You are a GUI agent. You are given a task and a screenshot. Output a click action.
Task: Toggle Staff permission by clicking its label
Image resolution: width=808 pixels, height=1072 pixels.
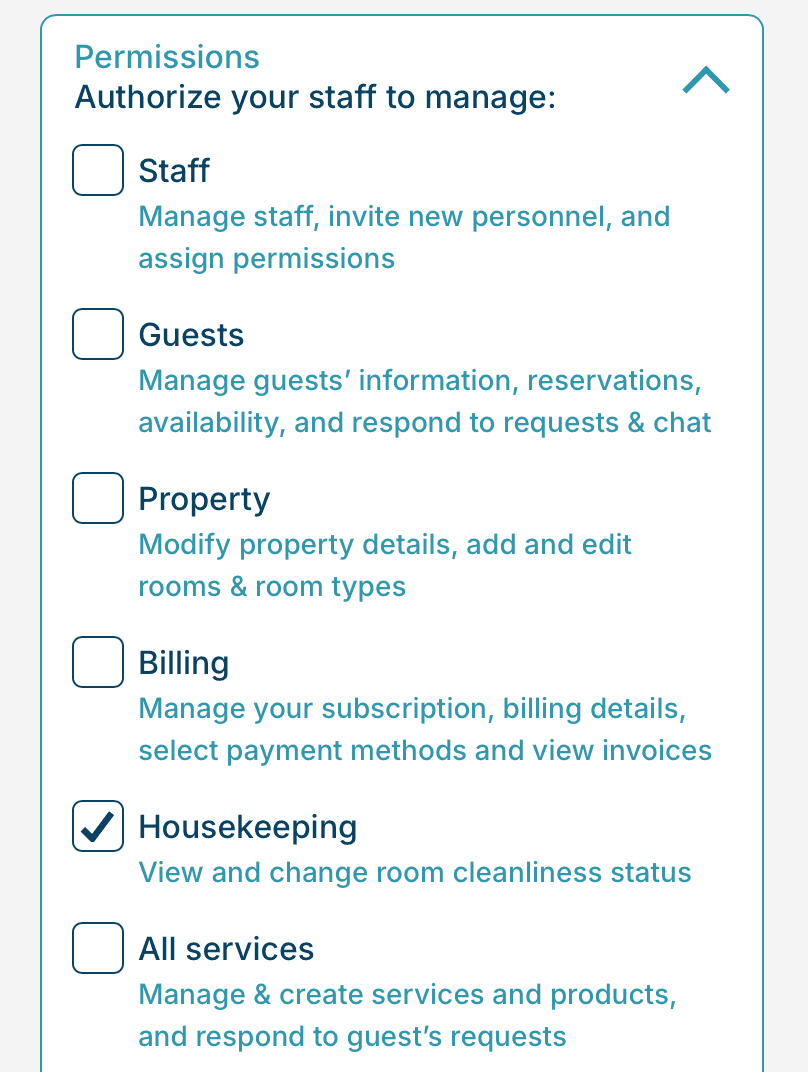click(173, 170)
